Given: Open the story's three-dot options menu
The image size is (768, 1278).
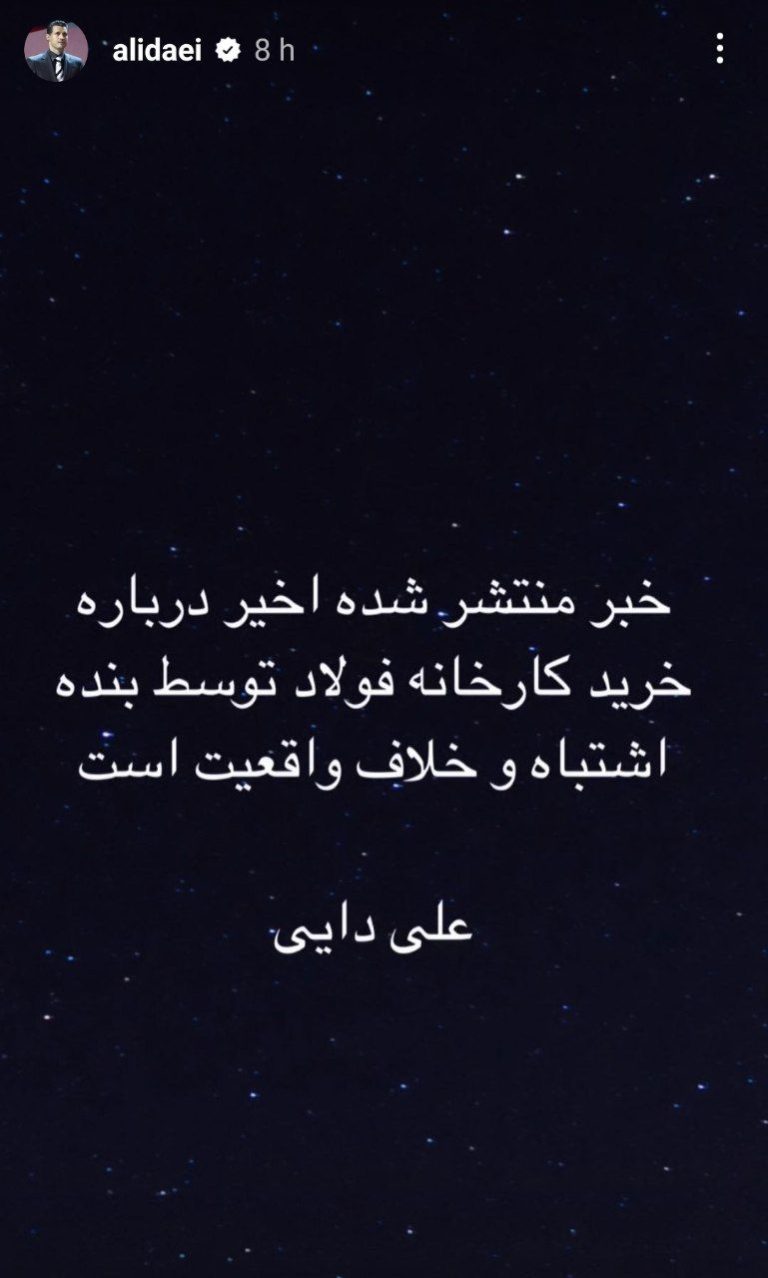Looking at the screenshot, I should tap(720, 48).
